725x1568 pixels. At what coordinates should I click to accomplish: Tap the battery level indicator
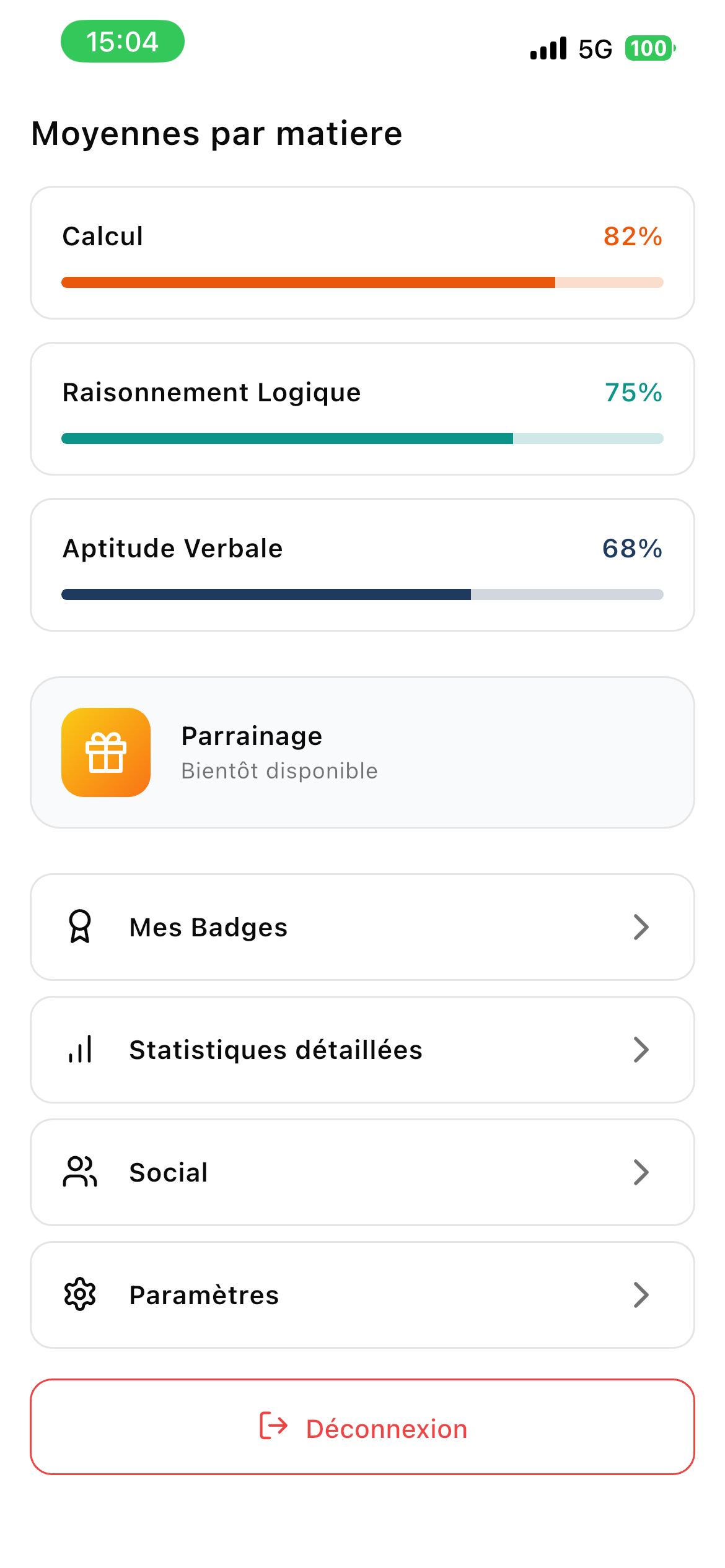tap(647, 48)
